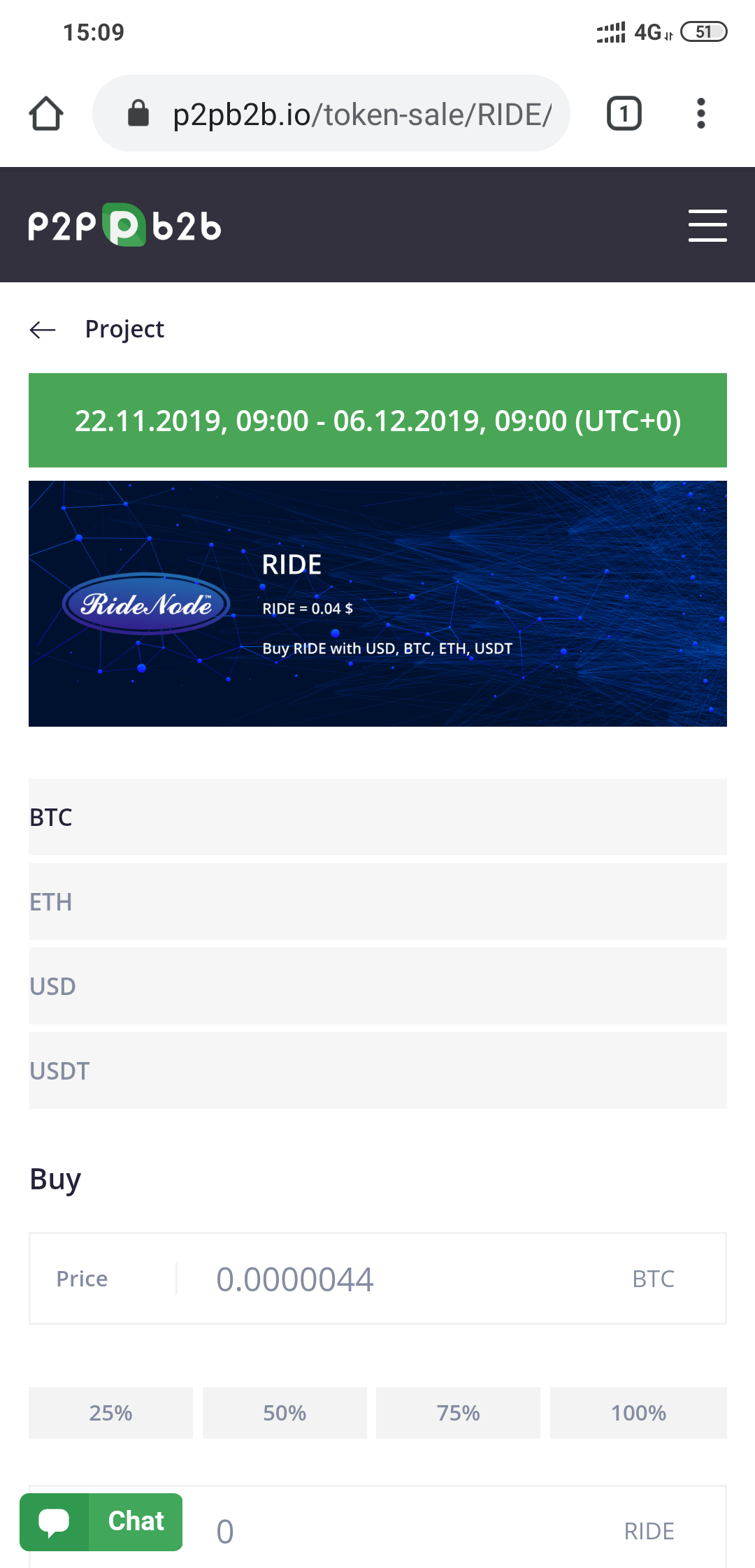The height and width of the screenshot is (1568, 755).
Task: Switch to USDT payment option
Action: click(377, 1070)
